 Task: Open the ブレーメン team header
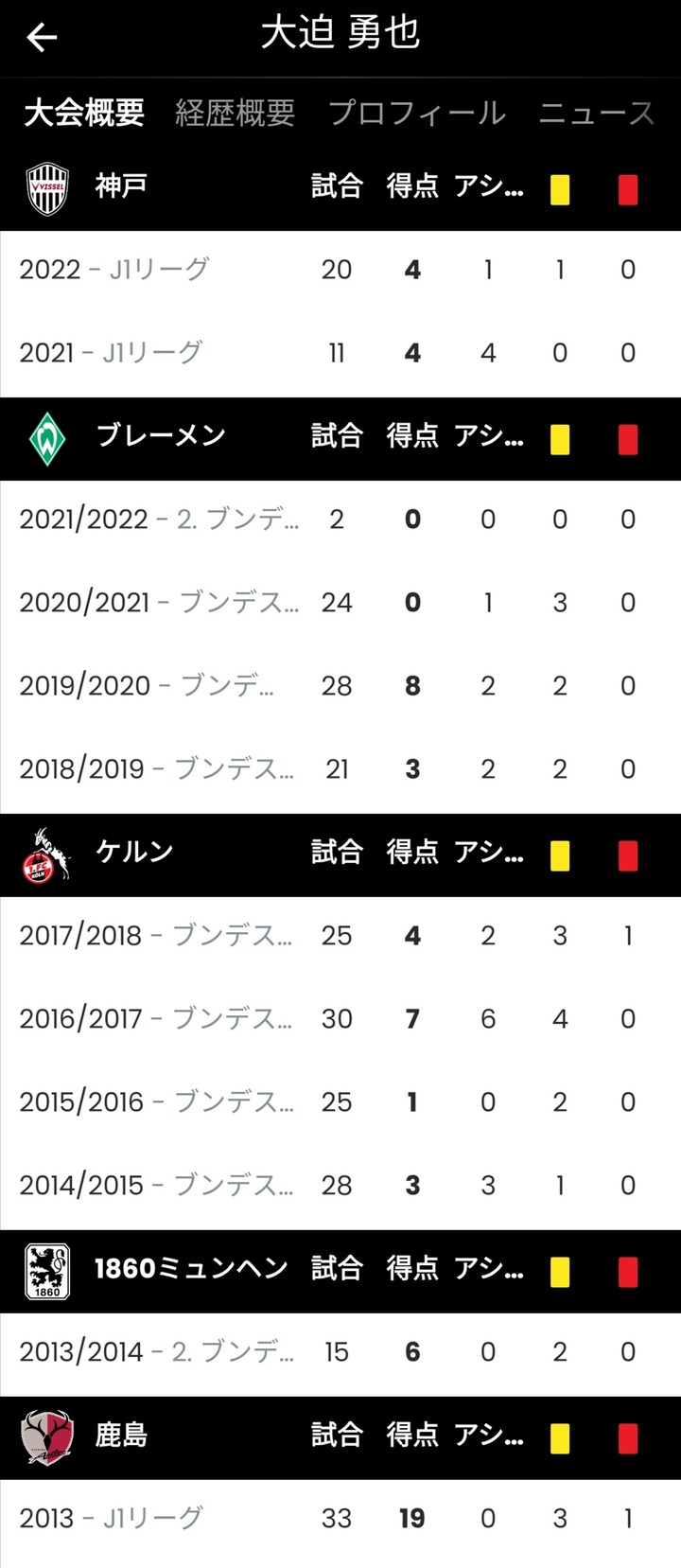tap(161, 436)
